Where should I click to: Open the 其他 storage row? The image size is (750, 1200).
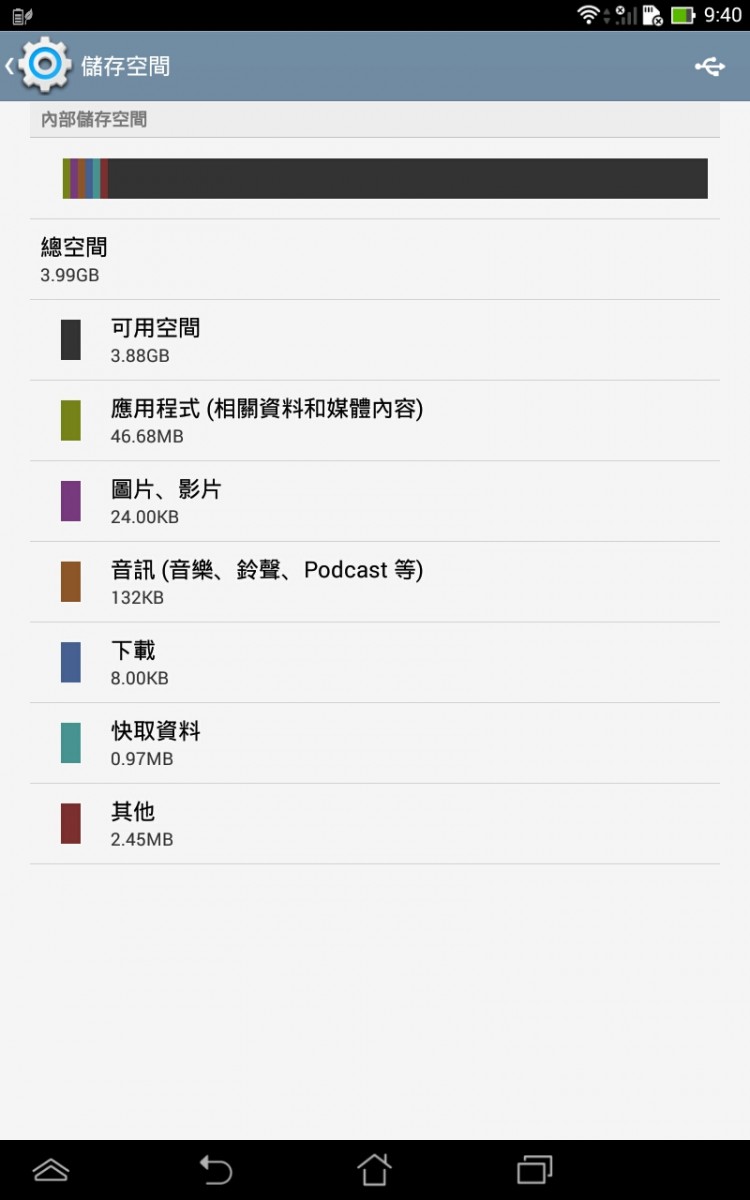374,824
